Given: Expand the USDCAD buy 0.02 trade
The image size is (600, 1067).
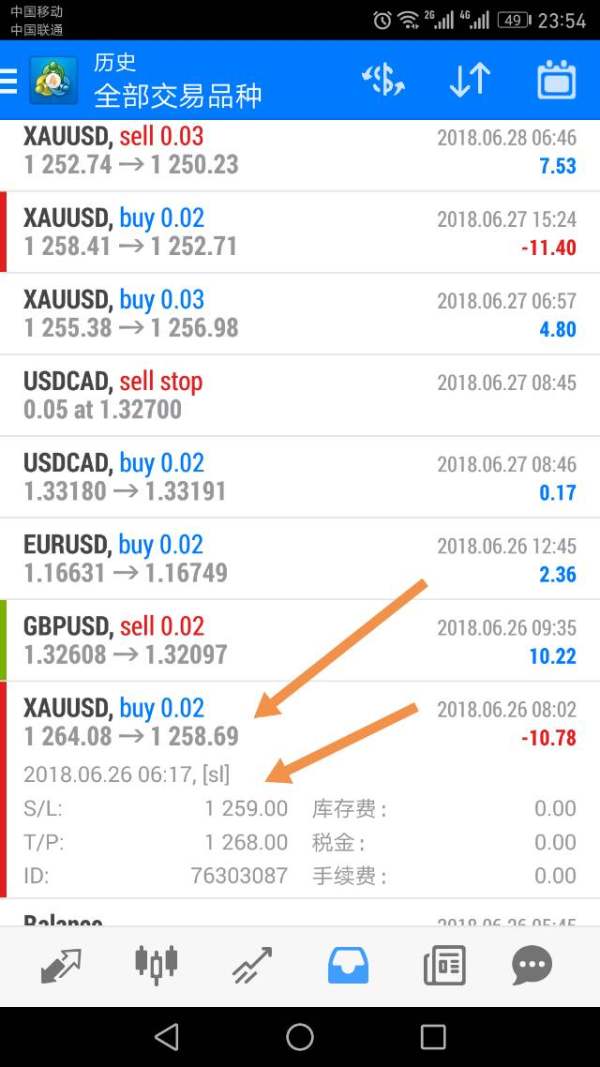Looking at the screenshot, I should point(300,478).
